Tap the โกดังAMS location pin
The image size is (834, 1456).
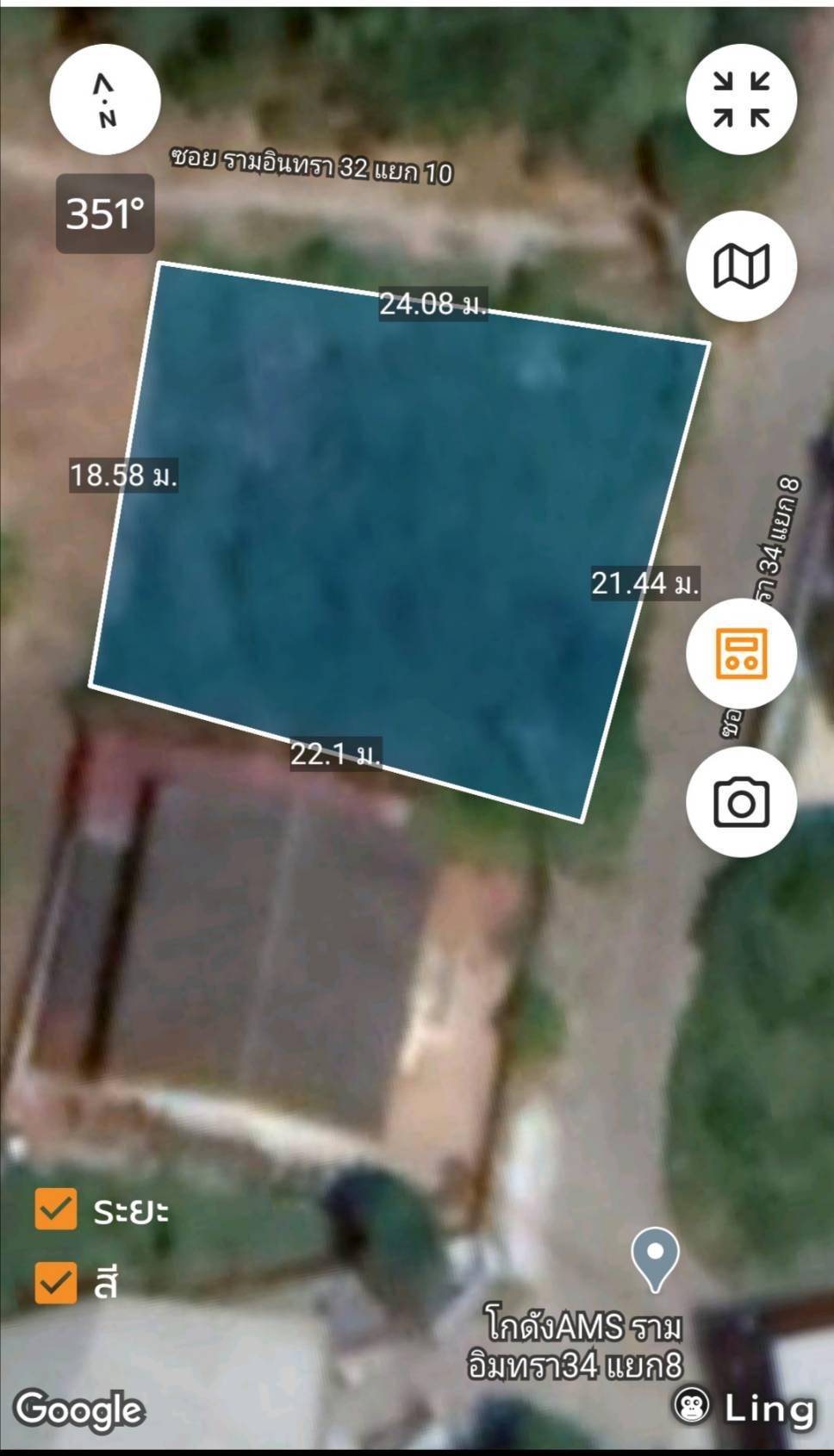pyautogui.click(x=655, y=1259)
